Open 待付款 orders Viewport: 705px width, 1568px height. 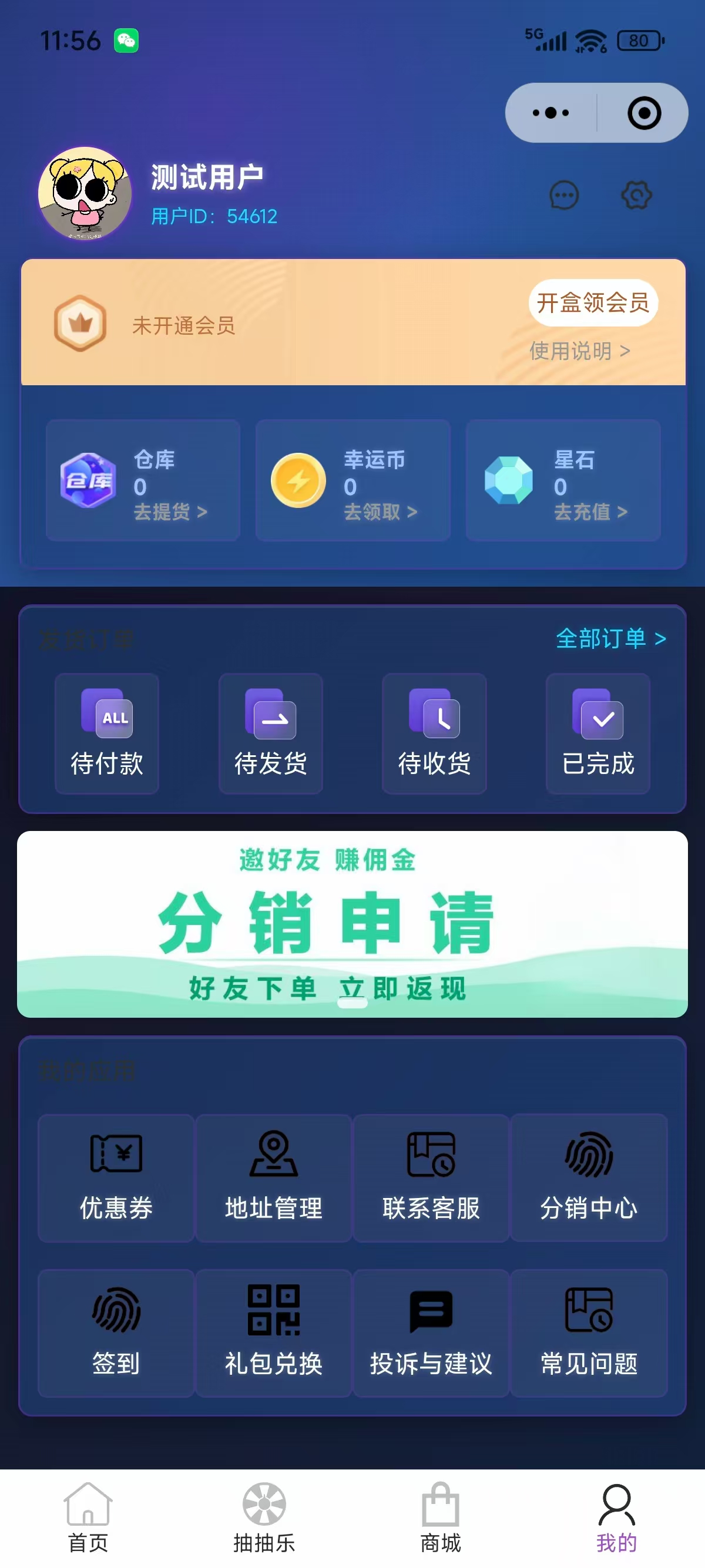click(x=107, y=733)
